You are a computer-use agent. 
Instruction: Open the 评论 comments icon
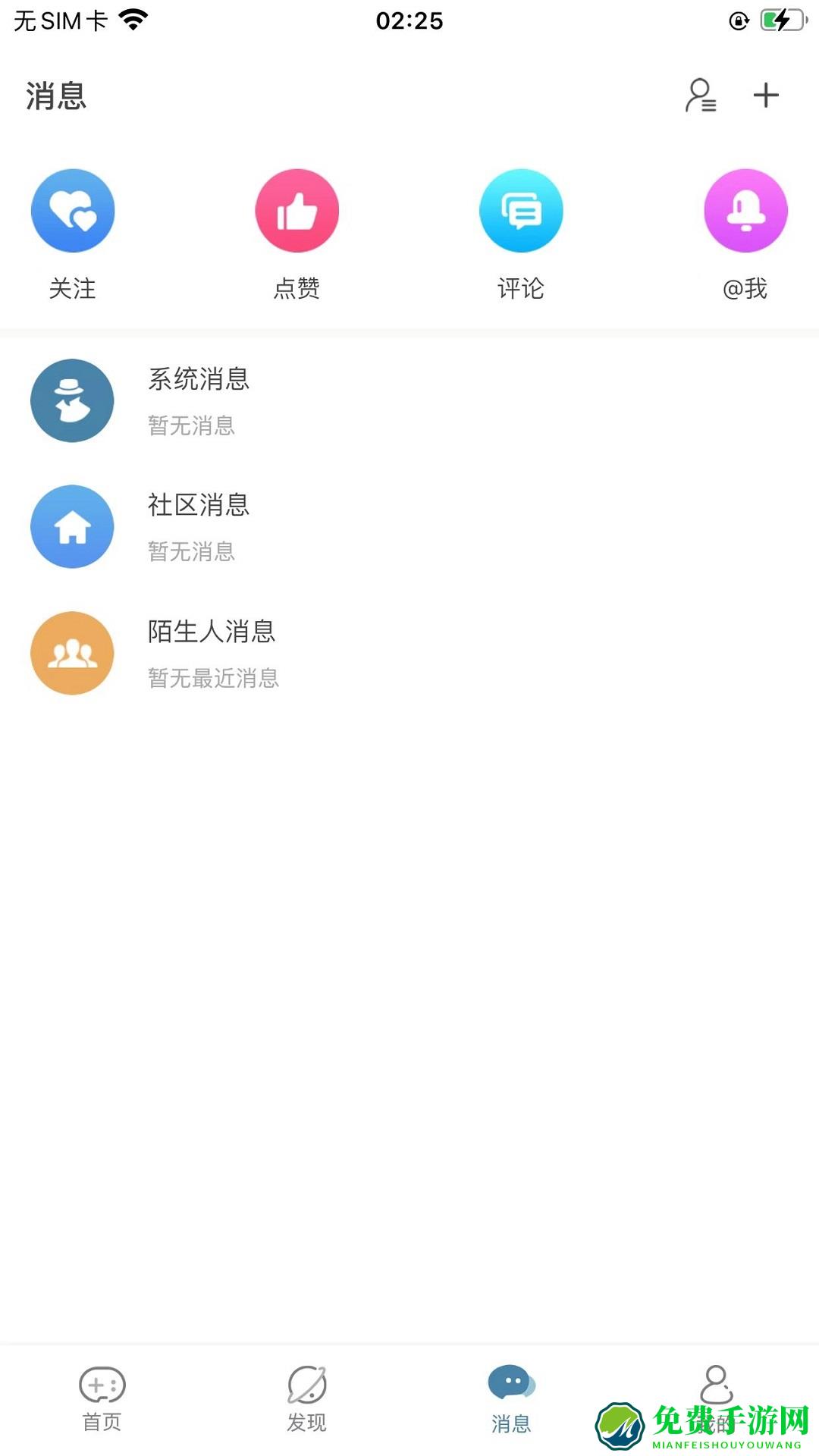coord(521,211)
